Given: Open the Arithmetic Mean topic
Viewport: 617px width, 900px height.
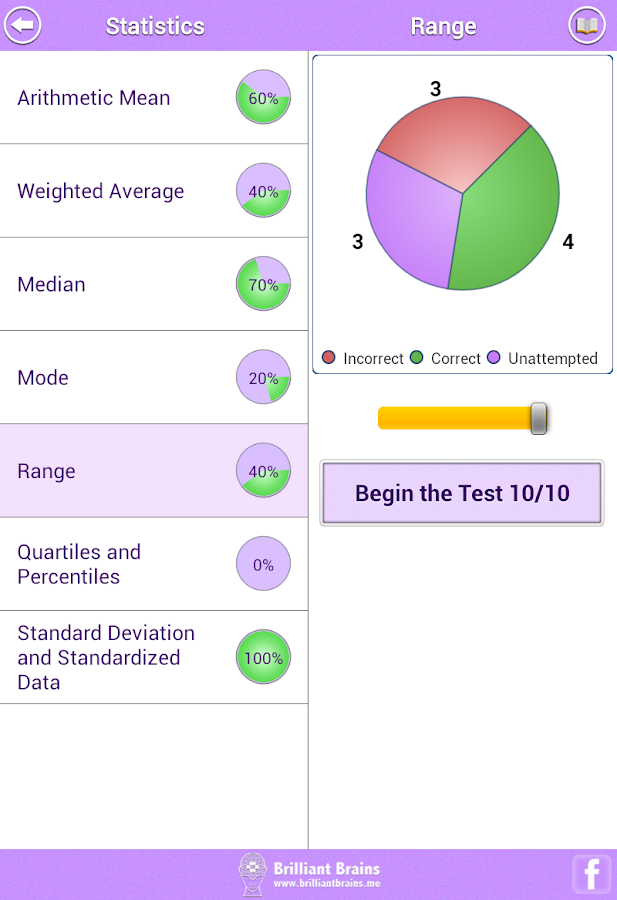Looking at the screenshot, I should tap(153, 98).
